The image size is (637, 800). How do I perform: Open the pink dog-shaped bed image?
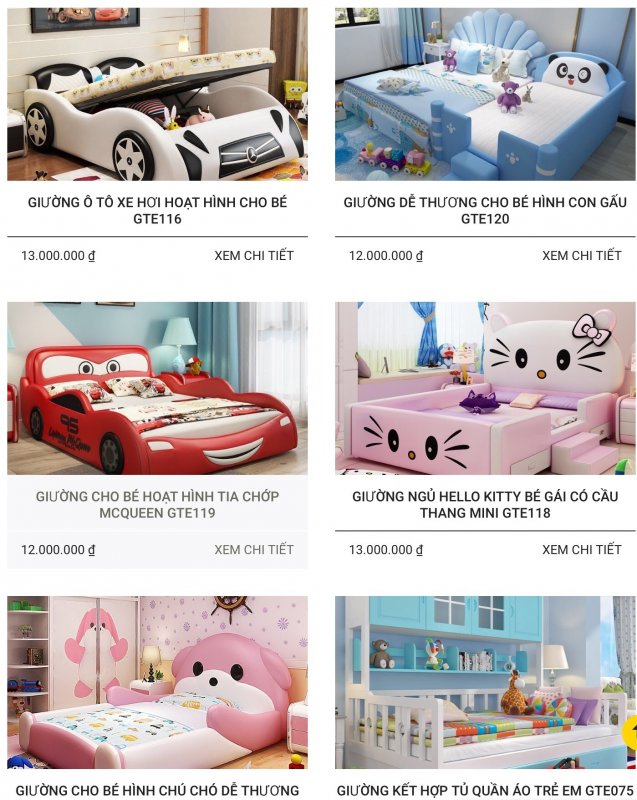point(157,682)
